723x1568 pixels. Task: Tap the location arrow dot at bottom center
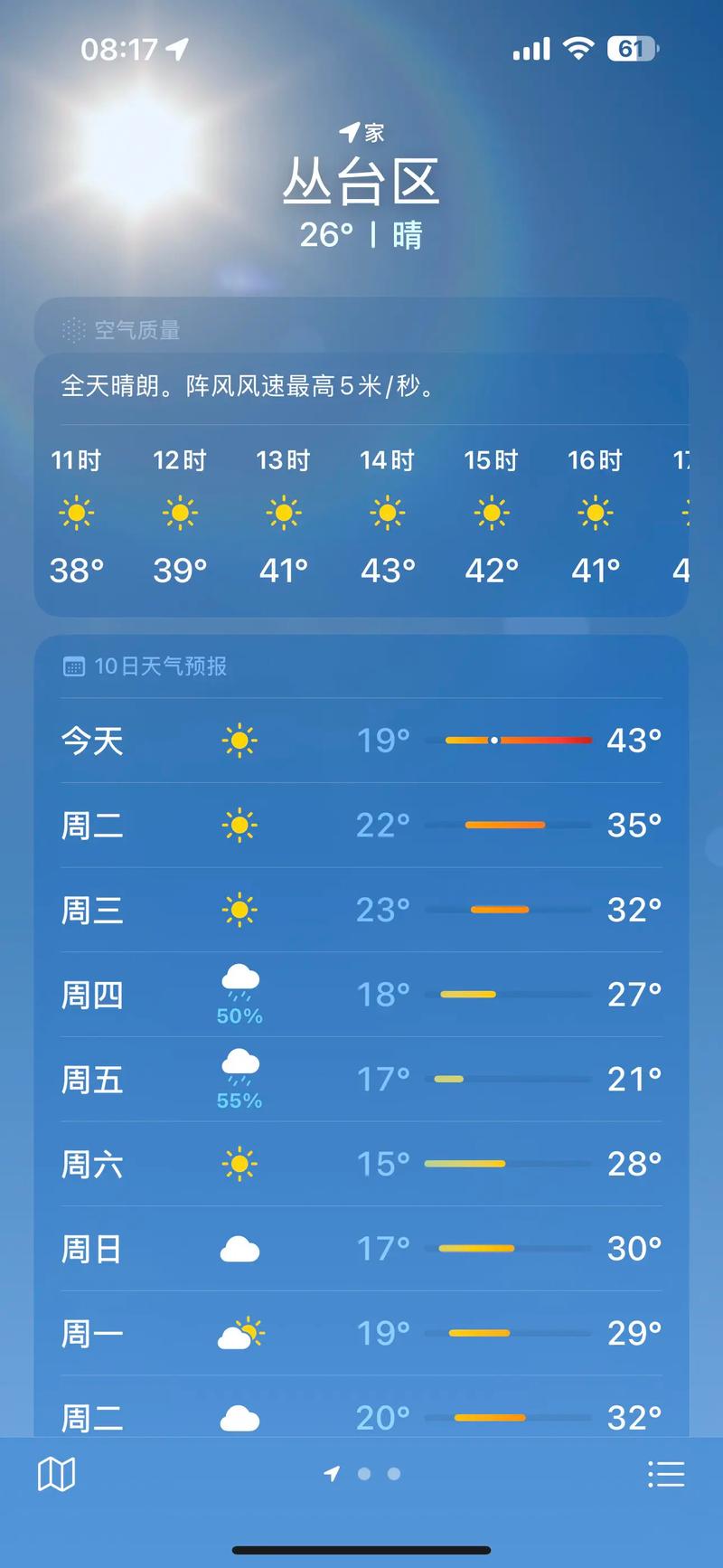332,1474
